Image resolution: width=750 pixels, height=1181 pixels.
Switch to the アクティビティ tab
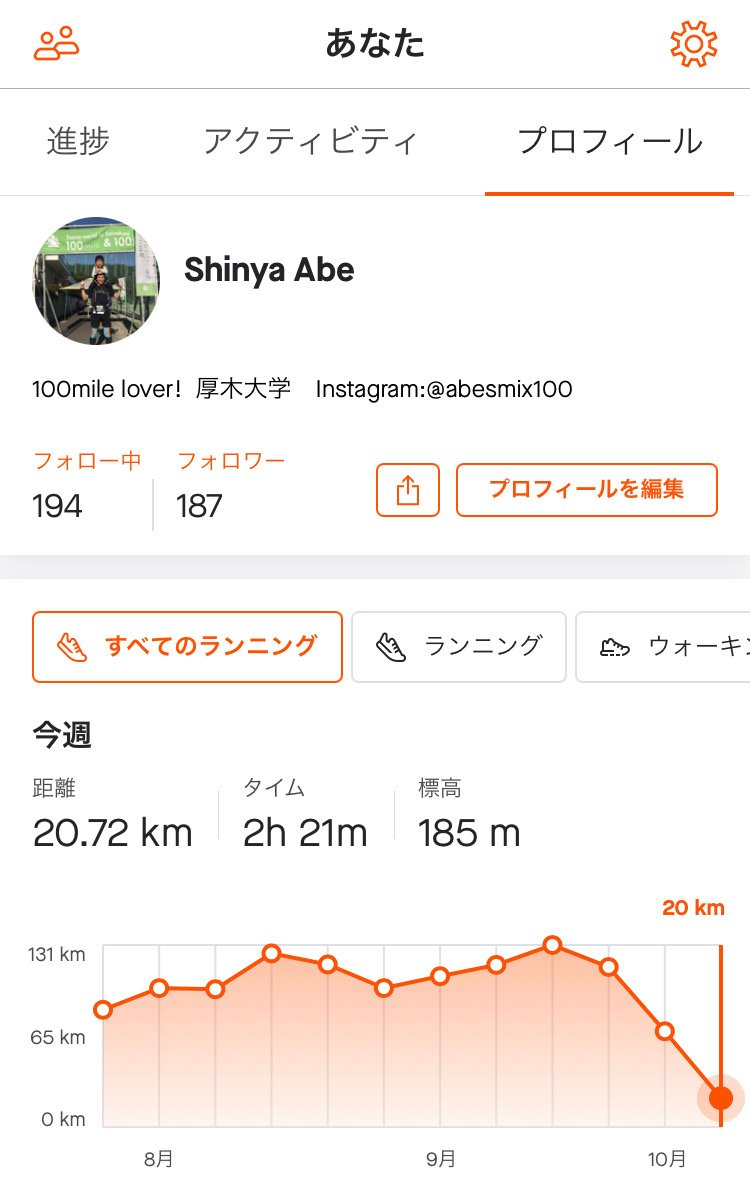[310, 142]
